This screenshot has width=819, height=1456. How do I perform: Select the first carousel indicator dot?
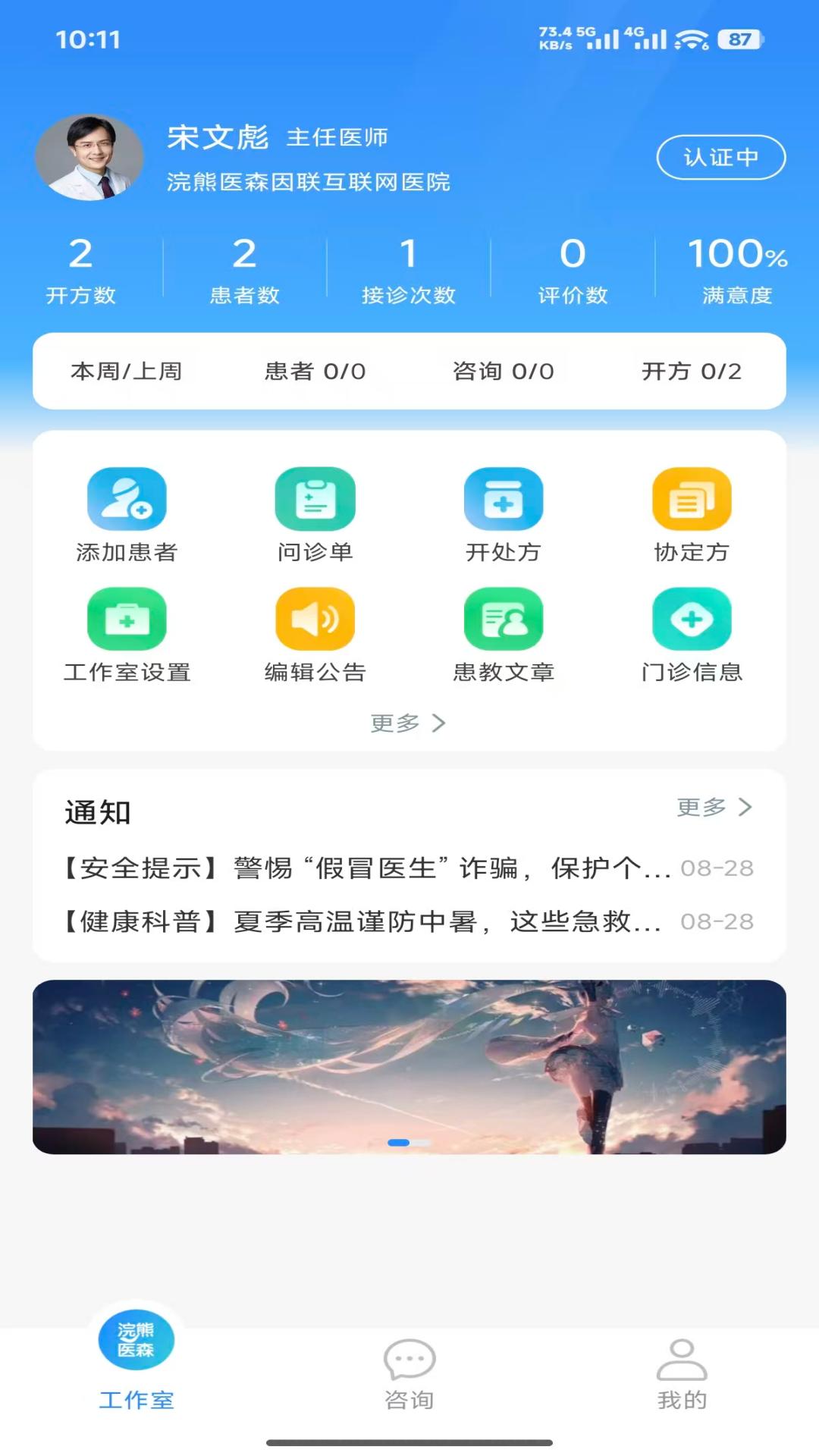(x=397, y=1142)
